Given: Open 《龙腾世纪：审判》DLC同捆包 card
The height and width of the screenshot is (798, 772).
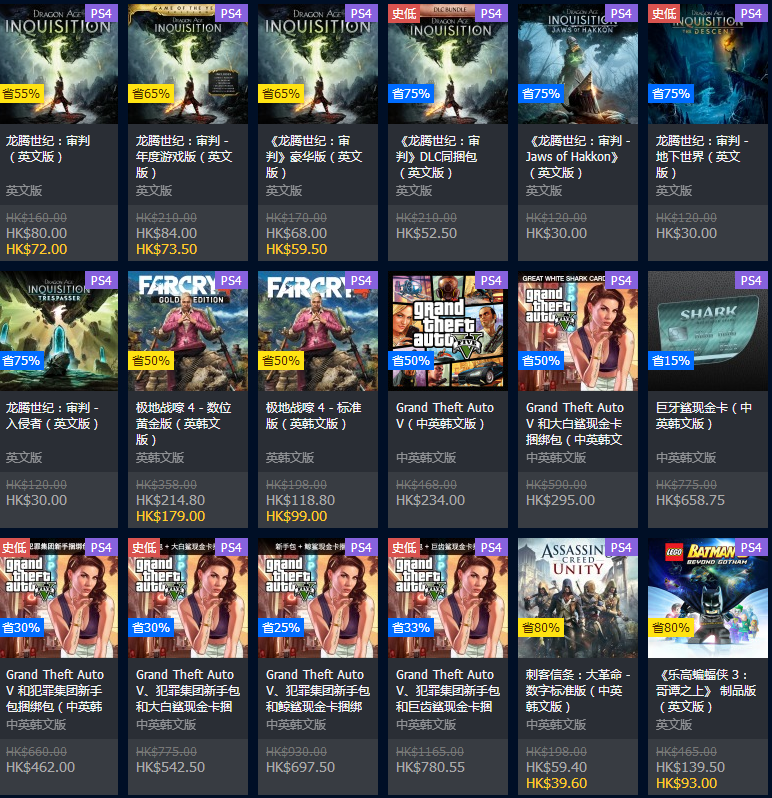Looking at the screenshot, I should pyautogui.click(x=448, y=64).
